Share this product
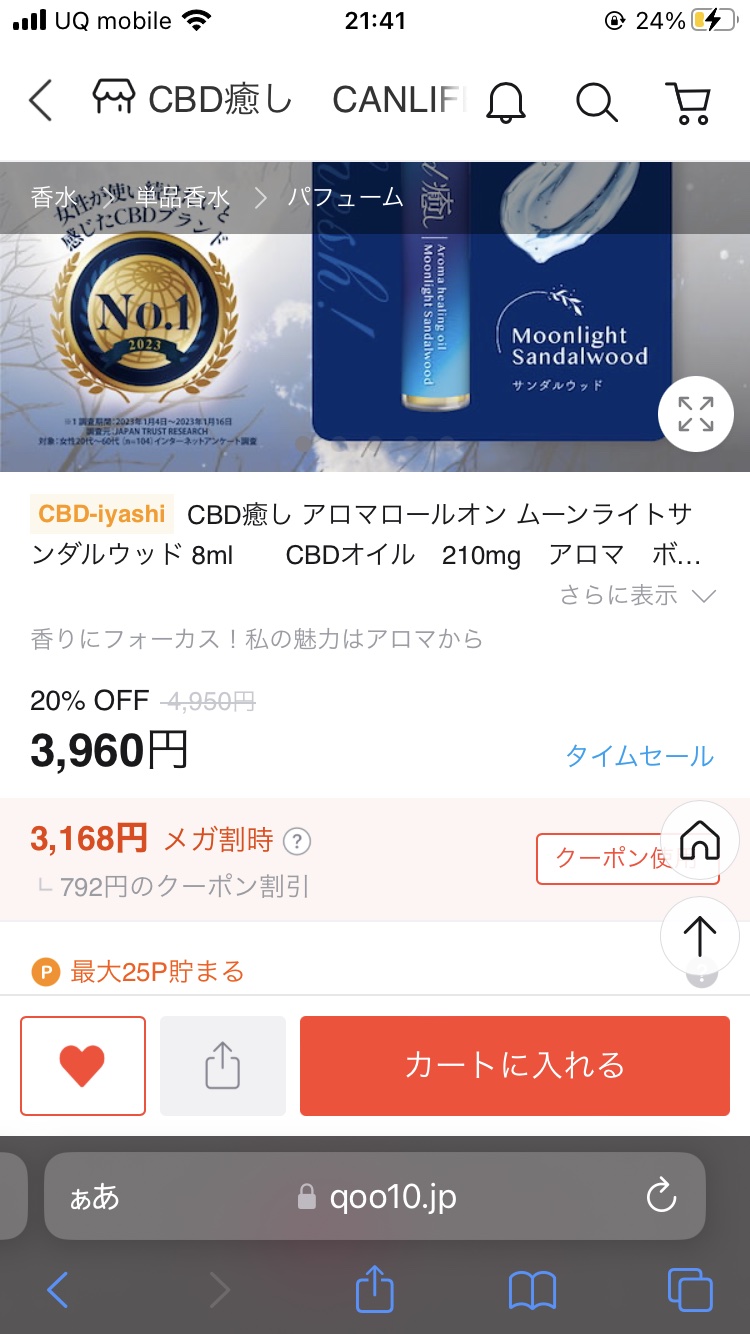 [x=222, y=1066]
